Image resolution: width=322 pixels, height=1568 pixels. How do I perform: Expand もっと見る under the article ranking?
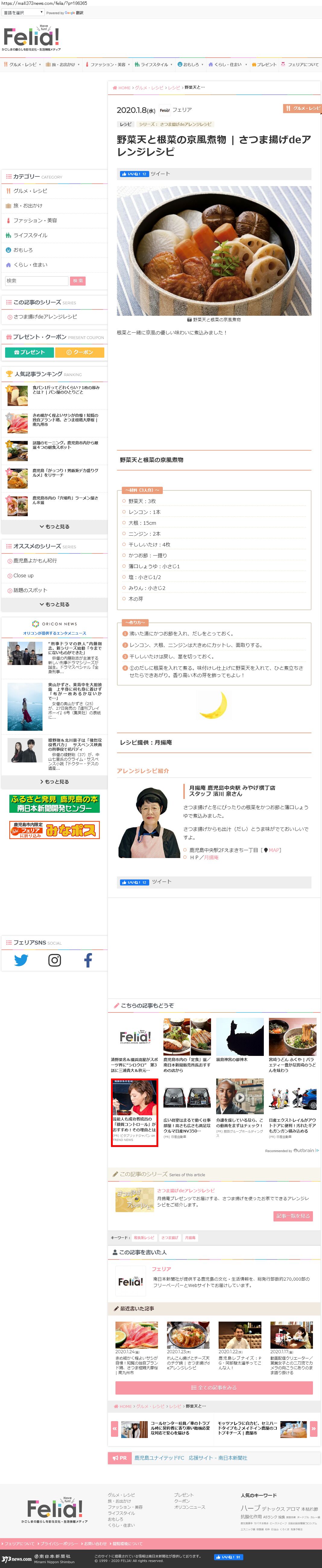54,527
